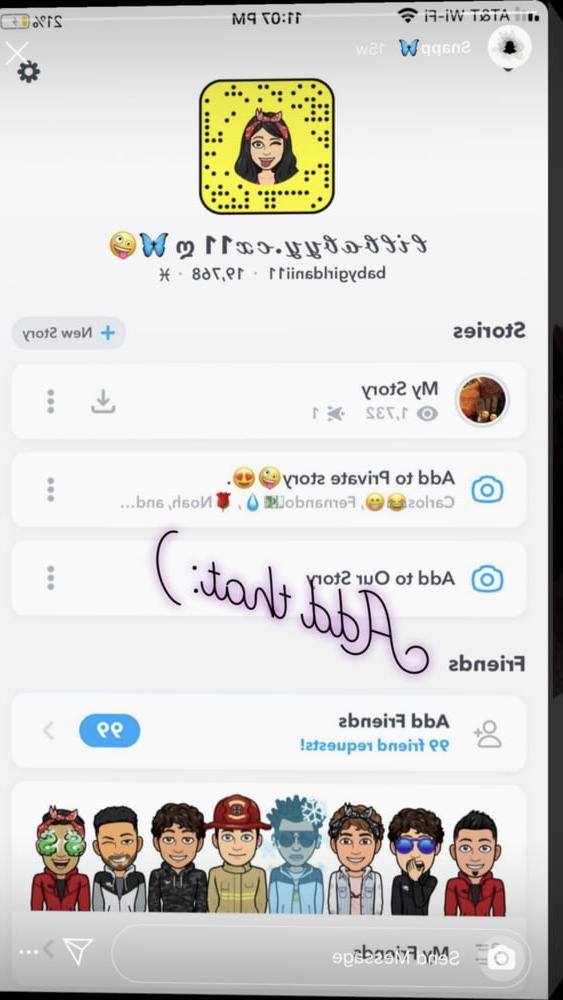
Task: Open the three-dot more options
Action: (28, 952)
